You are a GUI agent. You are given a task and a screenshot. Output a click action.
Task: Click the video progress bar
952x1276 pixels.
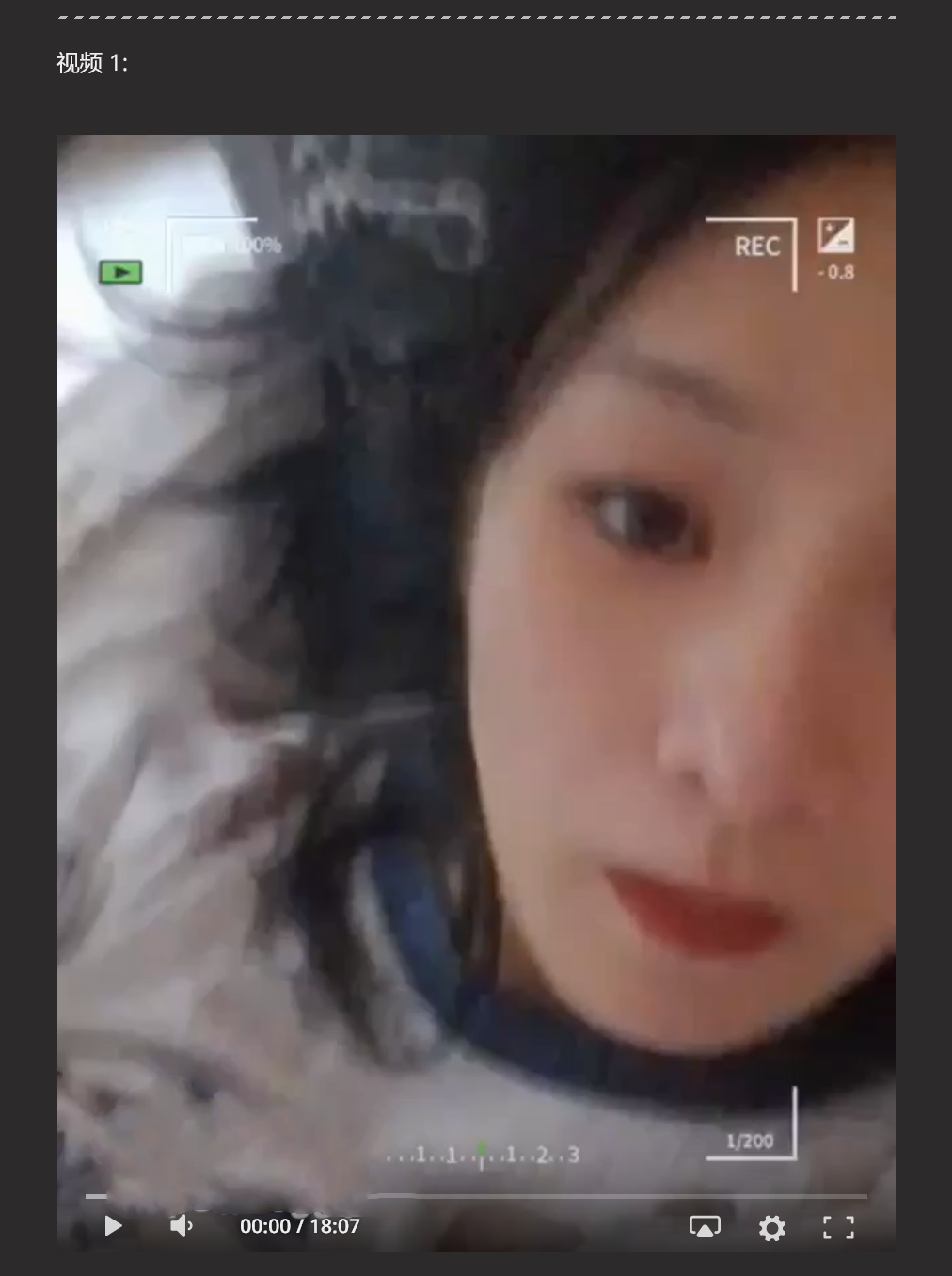[477, 1197]
